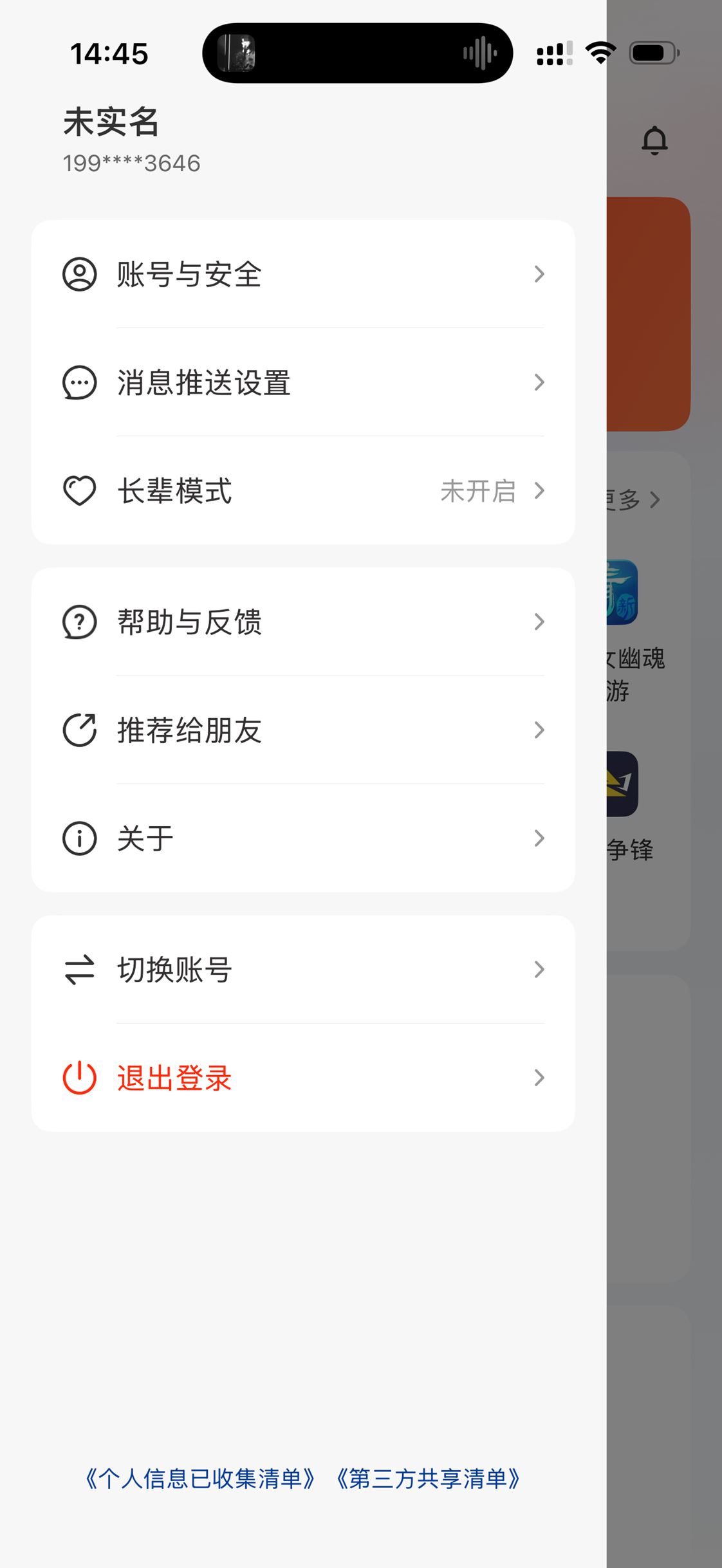Viewport: 722px width, 1568px height.
Task: Tap 退出登录 to log out
Action: click(x=302, y=1078)
